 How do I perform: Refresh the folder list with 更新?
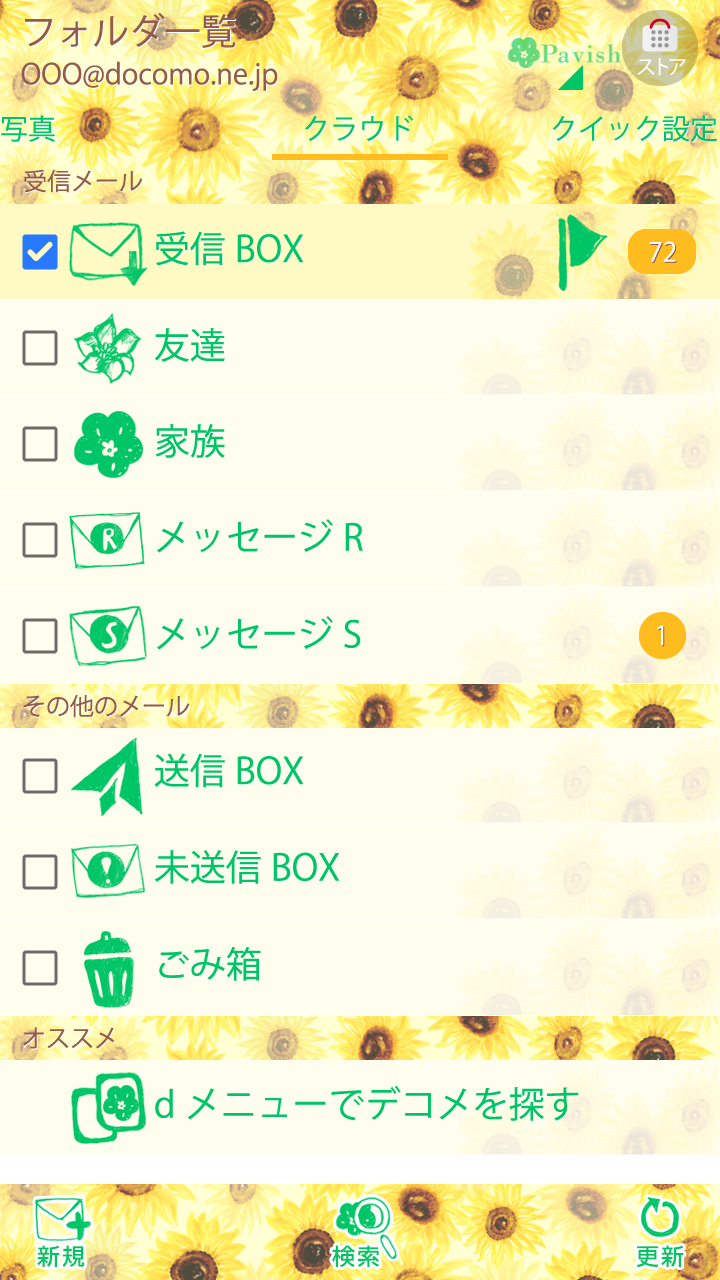click(660, 1232)
